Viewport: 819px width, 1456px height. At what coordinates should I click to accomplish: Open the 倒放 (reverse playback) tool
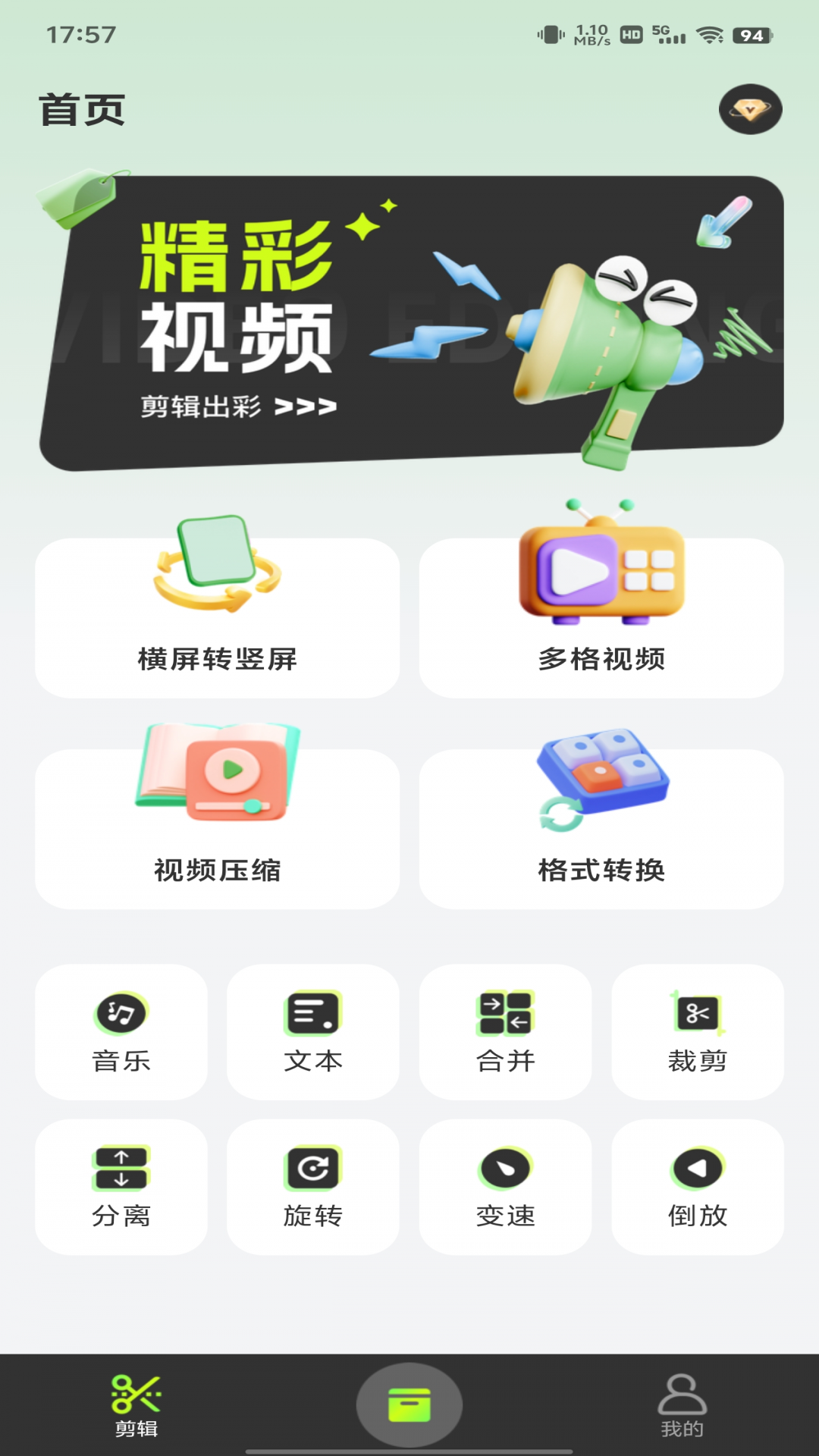tap(697, 1168)
